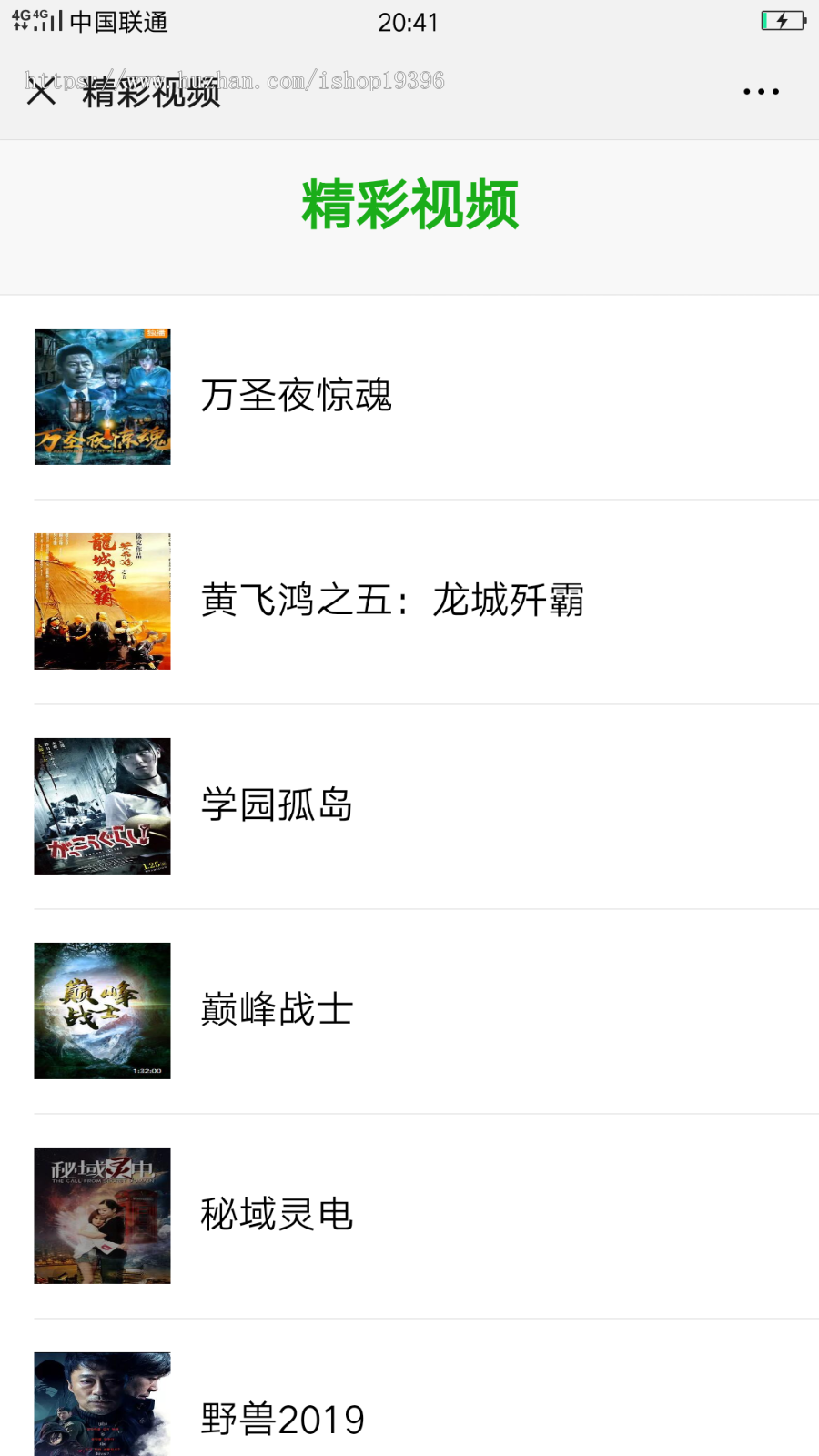Tap the 巅峰战士 poster image
Viewport: 819px width, 1456px height.
pos(102,1010)
